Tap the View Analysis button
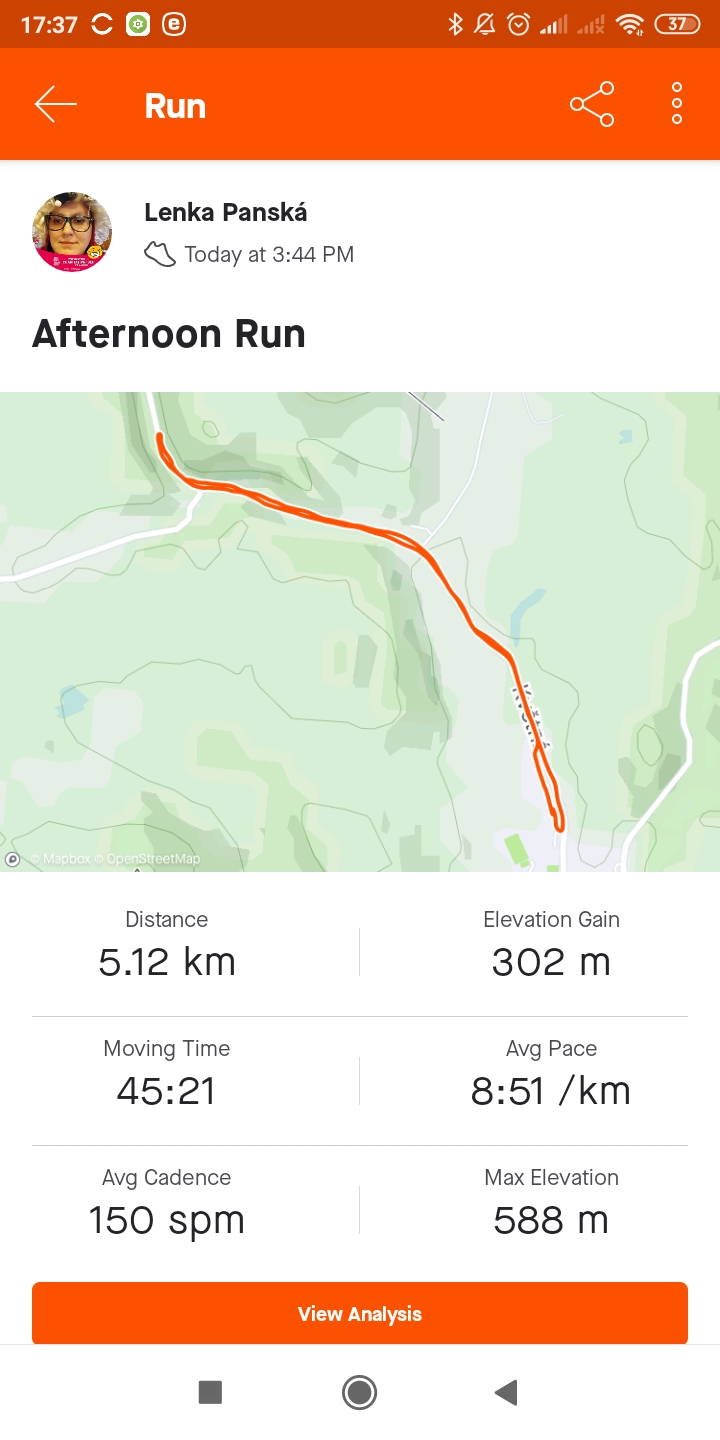The image size is (720, 1440). 360,1314
